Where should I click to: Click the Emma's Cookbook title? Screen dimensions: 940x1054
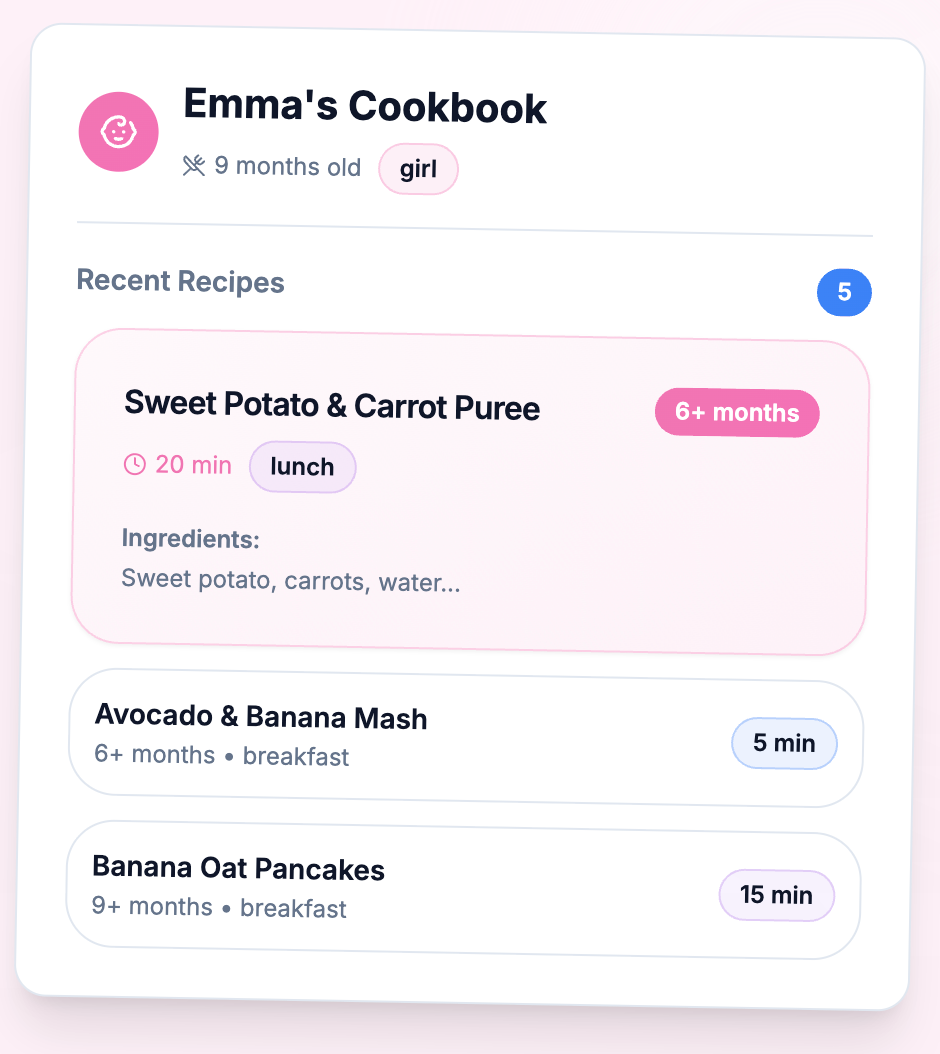(365, 107)
